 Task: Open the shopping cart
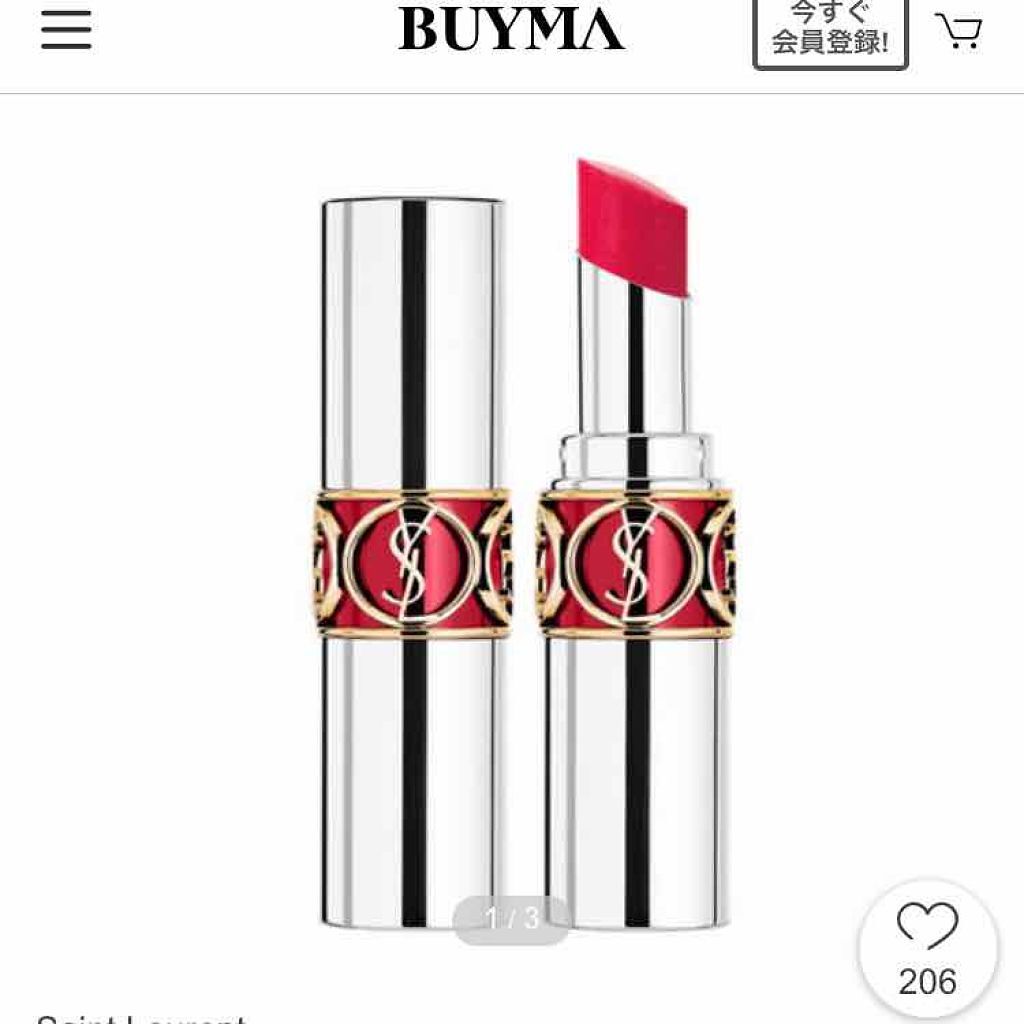(957, 30)
